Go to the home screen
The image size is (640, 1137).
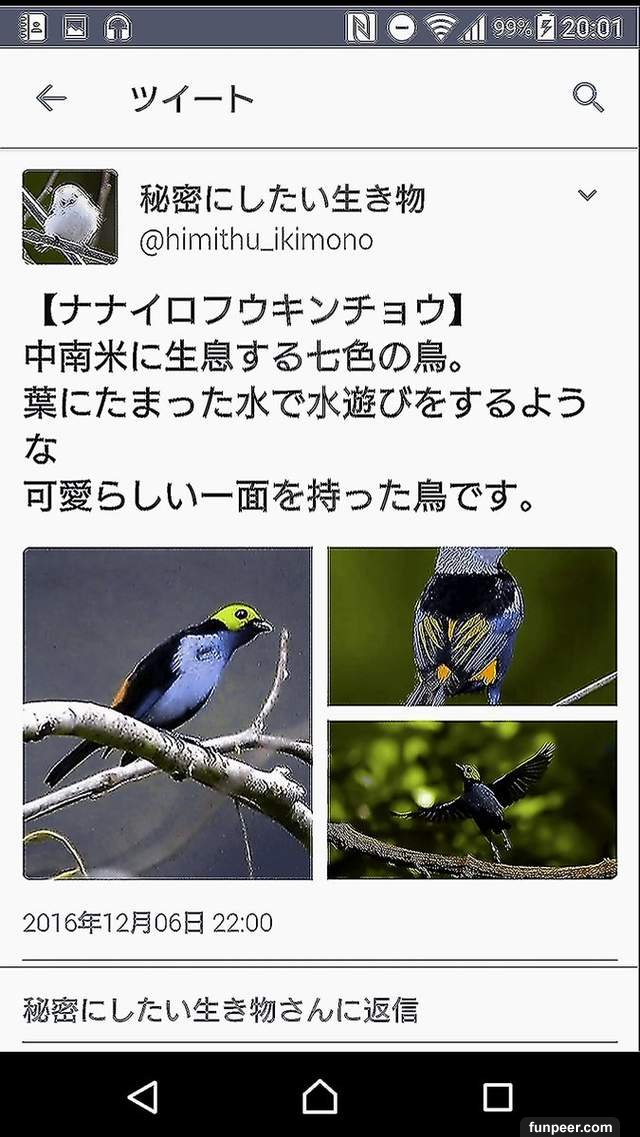click(320, 1096)
